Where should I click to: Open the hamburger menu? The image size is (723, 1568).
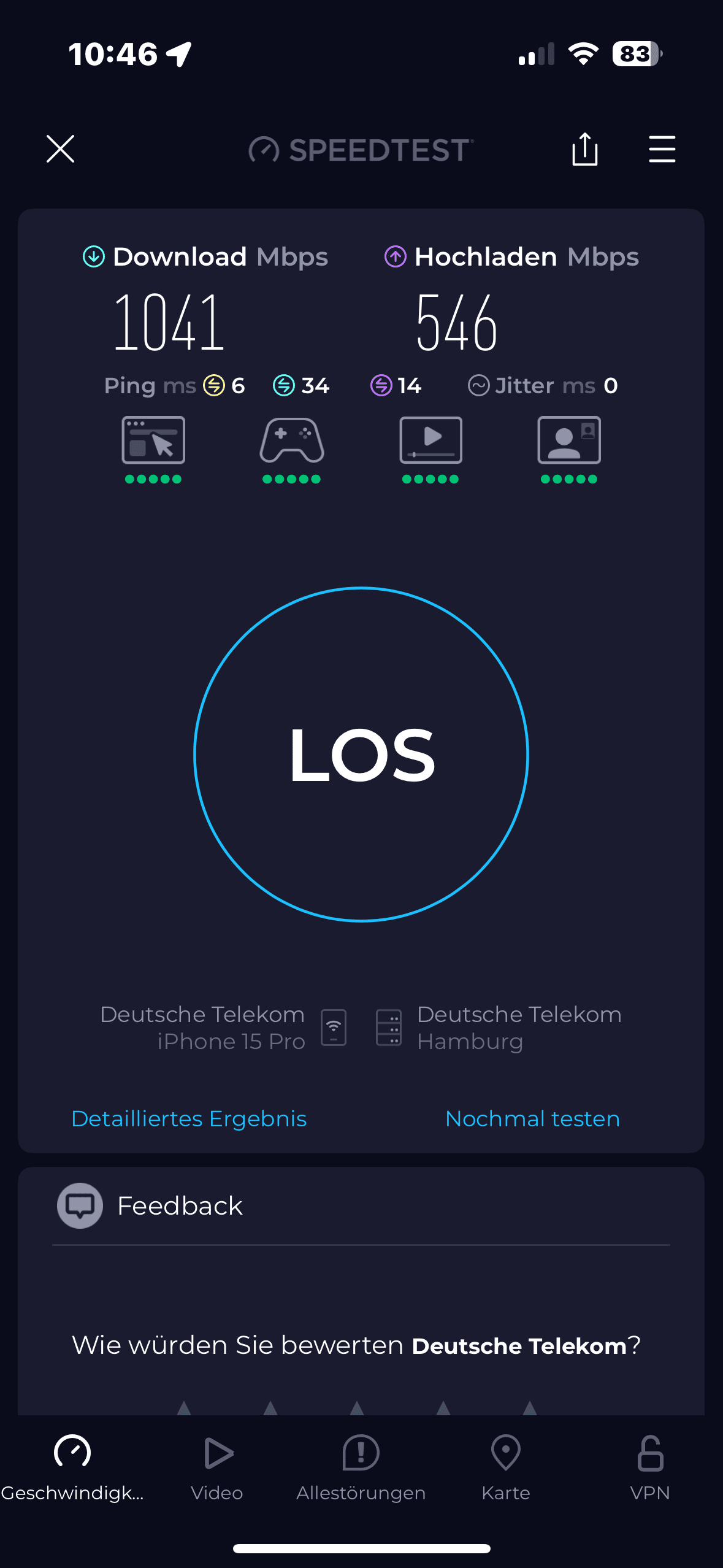click(x=662, y=149)
